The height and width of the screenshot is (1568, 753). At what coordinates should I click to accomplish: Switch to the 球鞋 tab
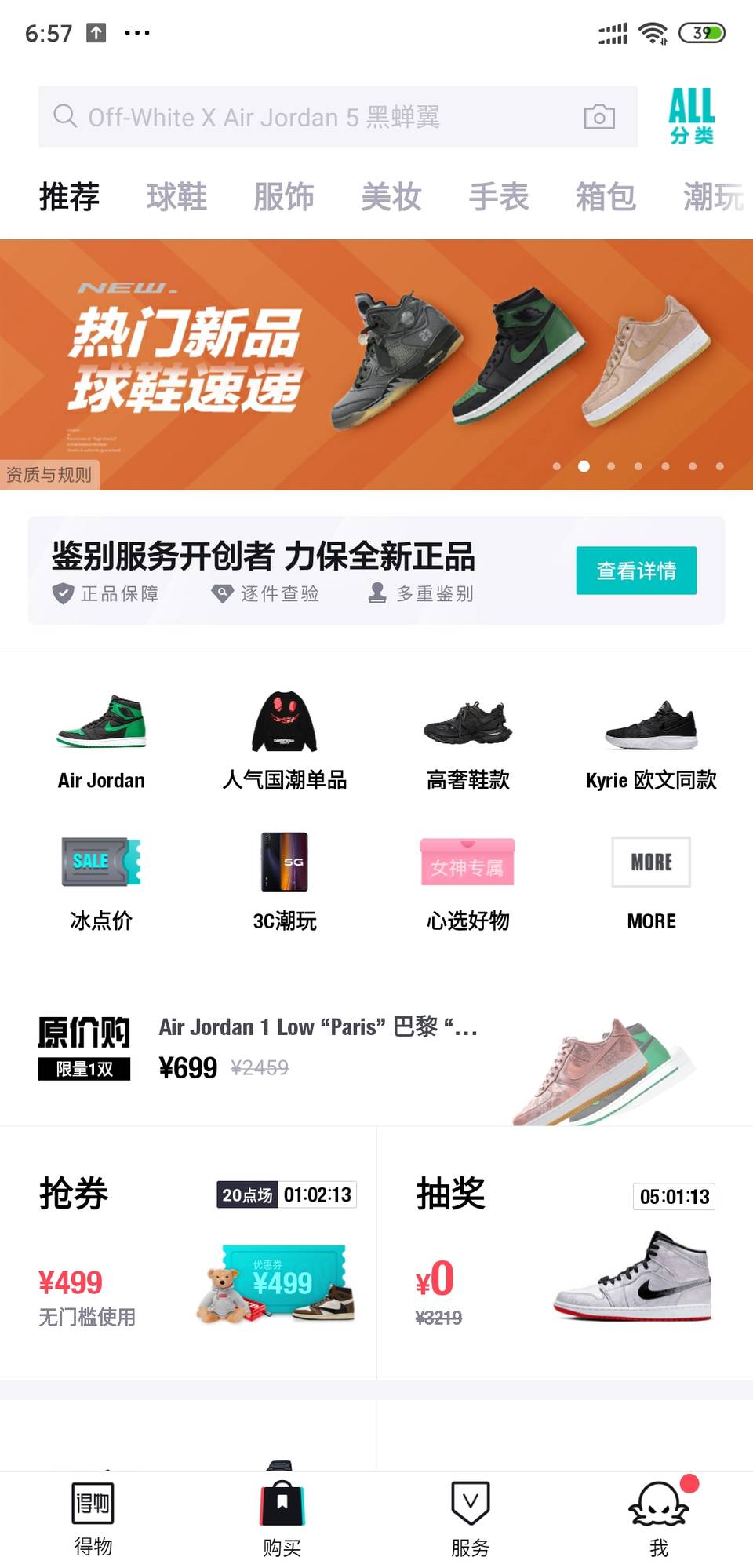point(176,197)
